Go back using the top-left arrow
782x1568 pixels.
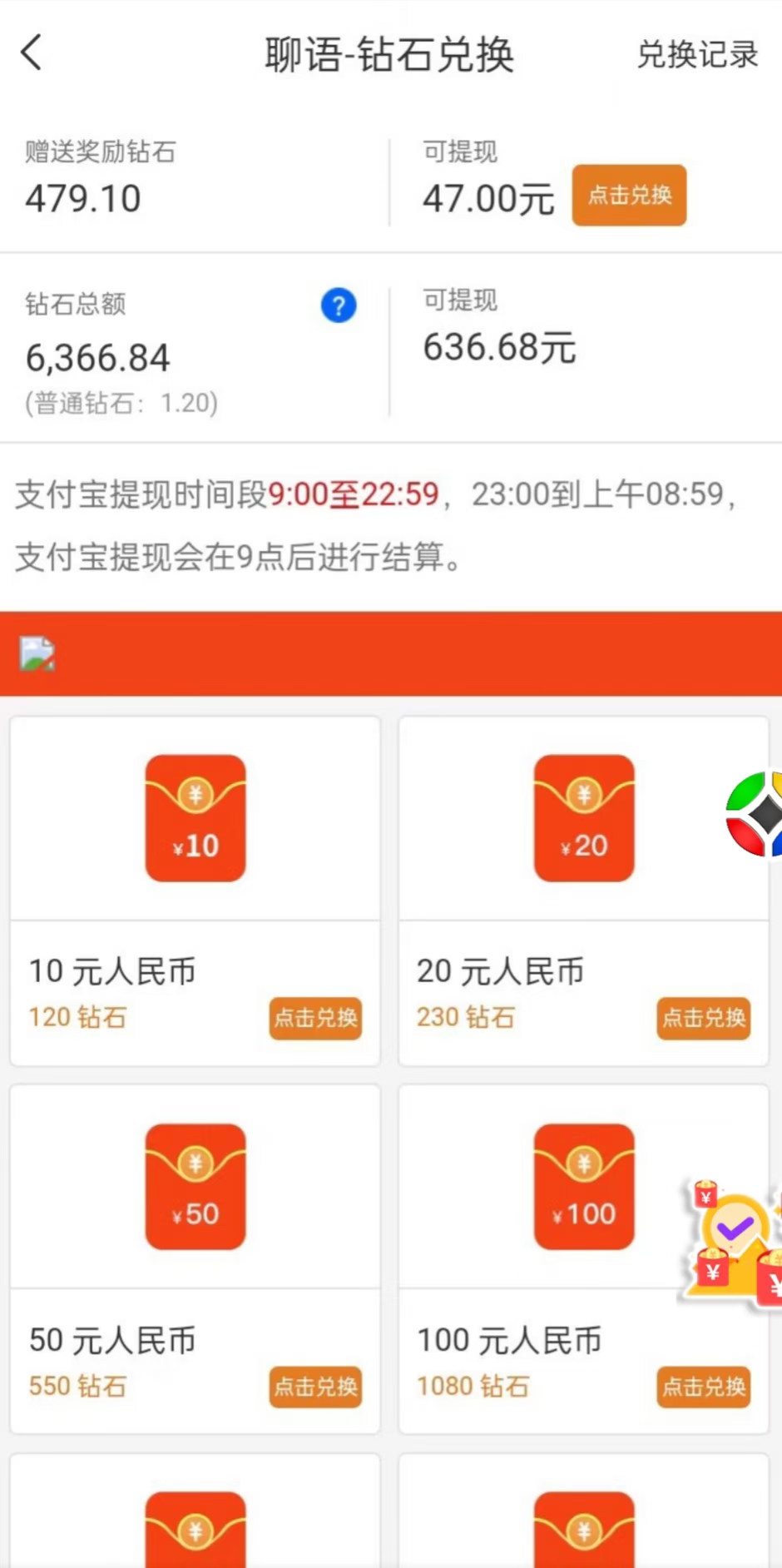(x=31, y=53)
